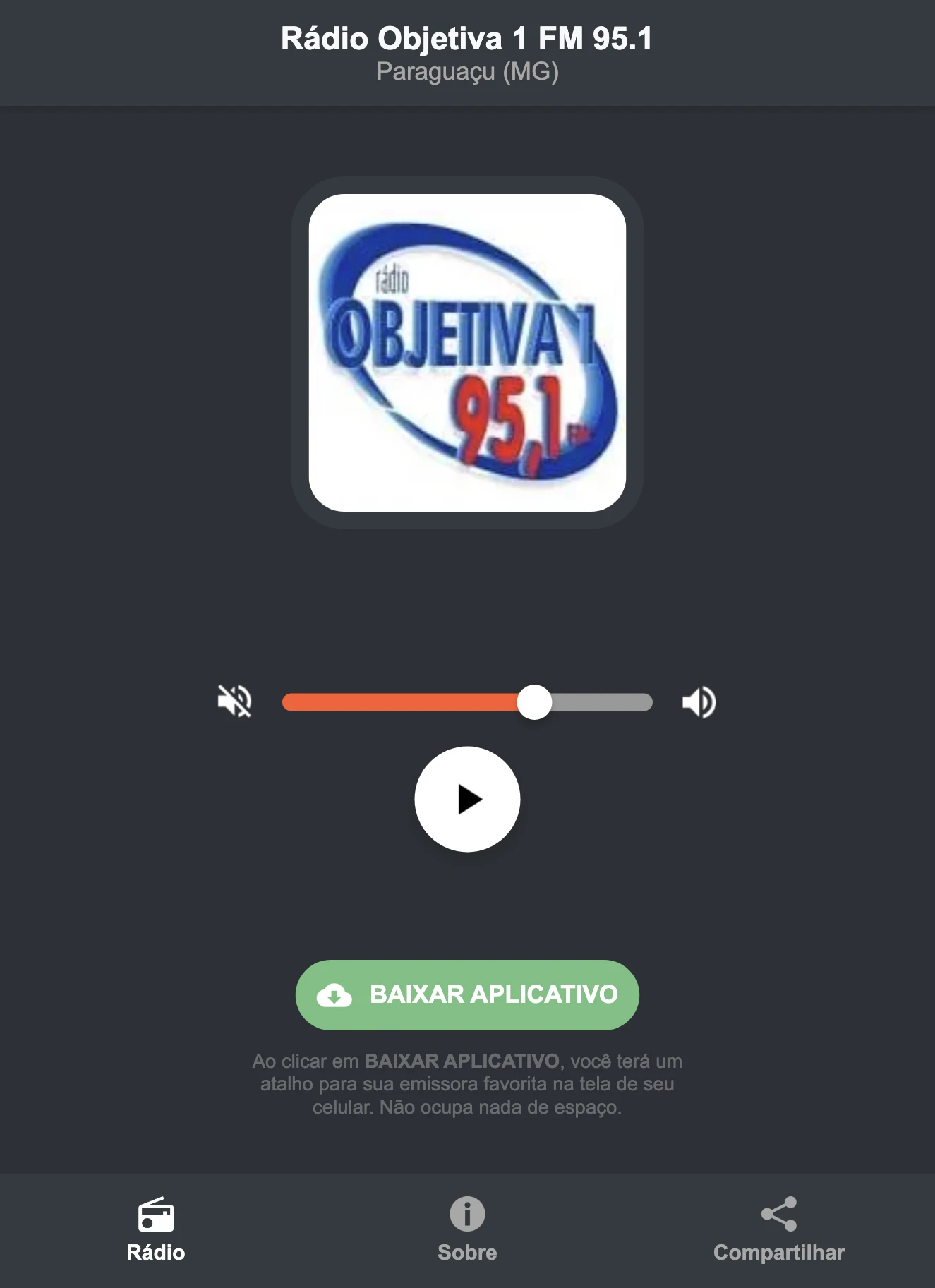Click the orange filled portion of the volume bar
935x1288 pixels.
(402, 701)
